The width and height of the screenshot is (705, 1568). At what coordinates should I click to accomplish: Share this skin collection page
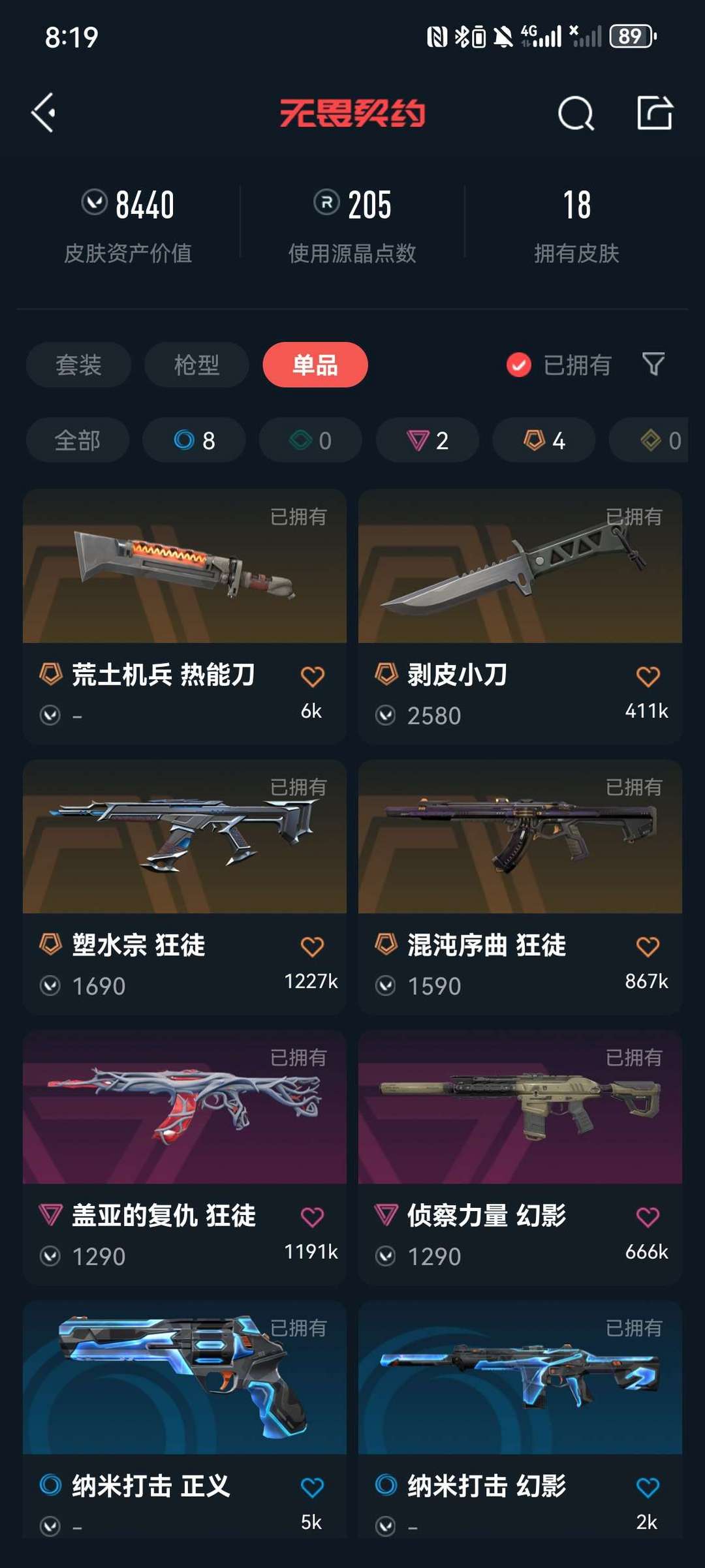(x=655, y=113)
